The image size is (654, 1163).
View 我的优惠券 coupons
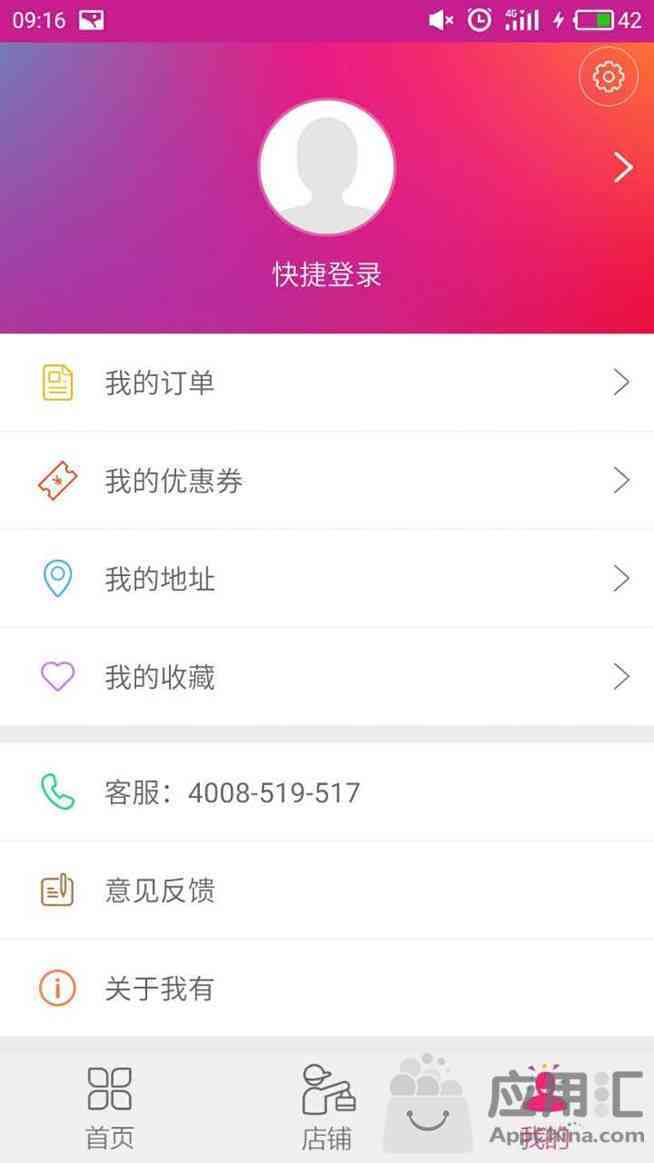click(x=327, y=481)
